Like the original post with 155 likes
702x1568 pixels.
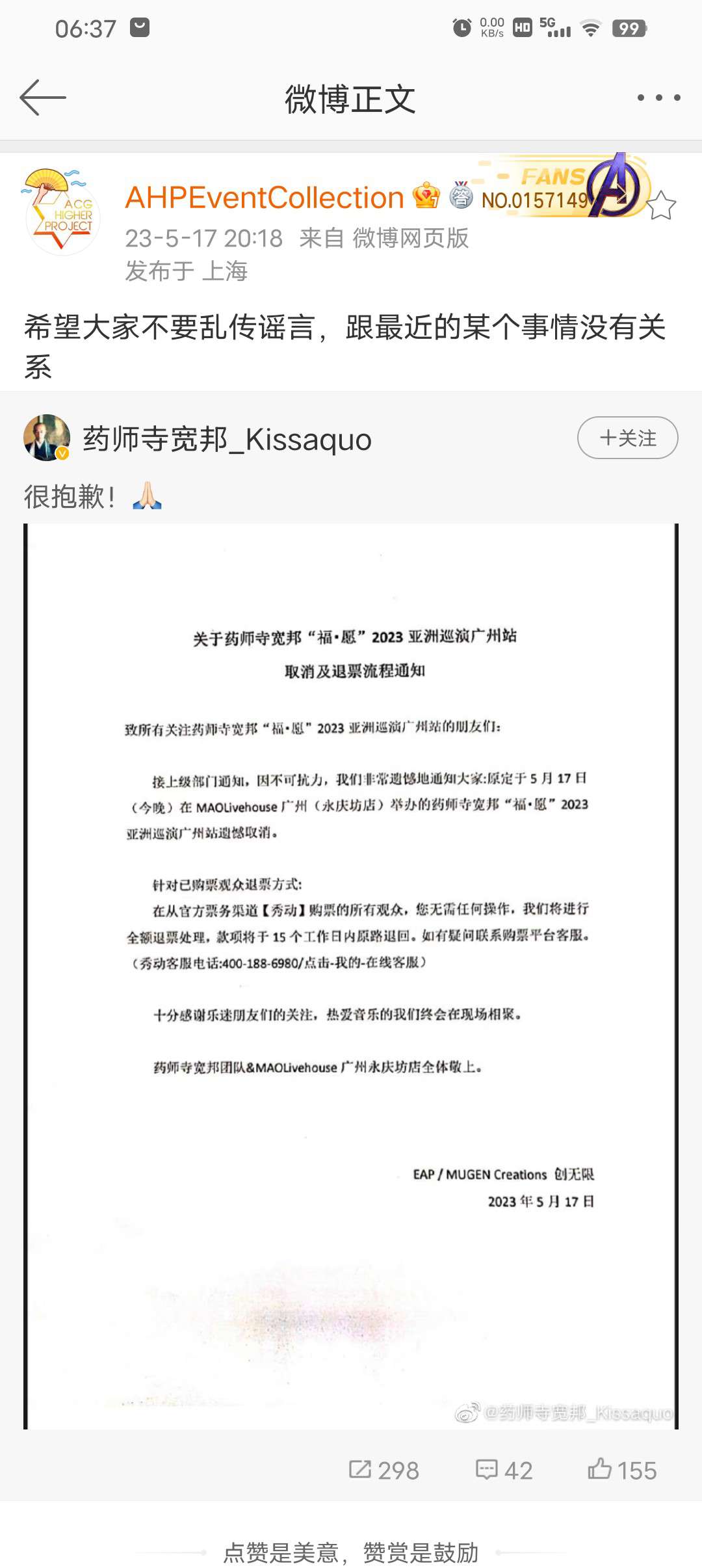coord(622,1470)
